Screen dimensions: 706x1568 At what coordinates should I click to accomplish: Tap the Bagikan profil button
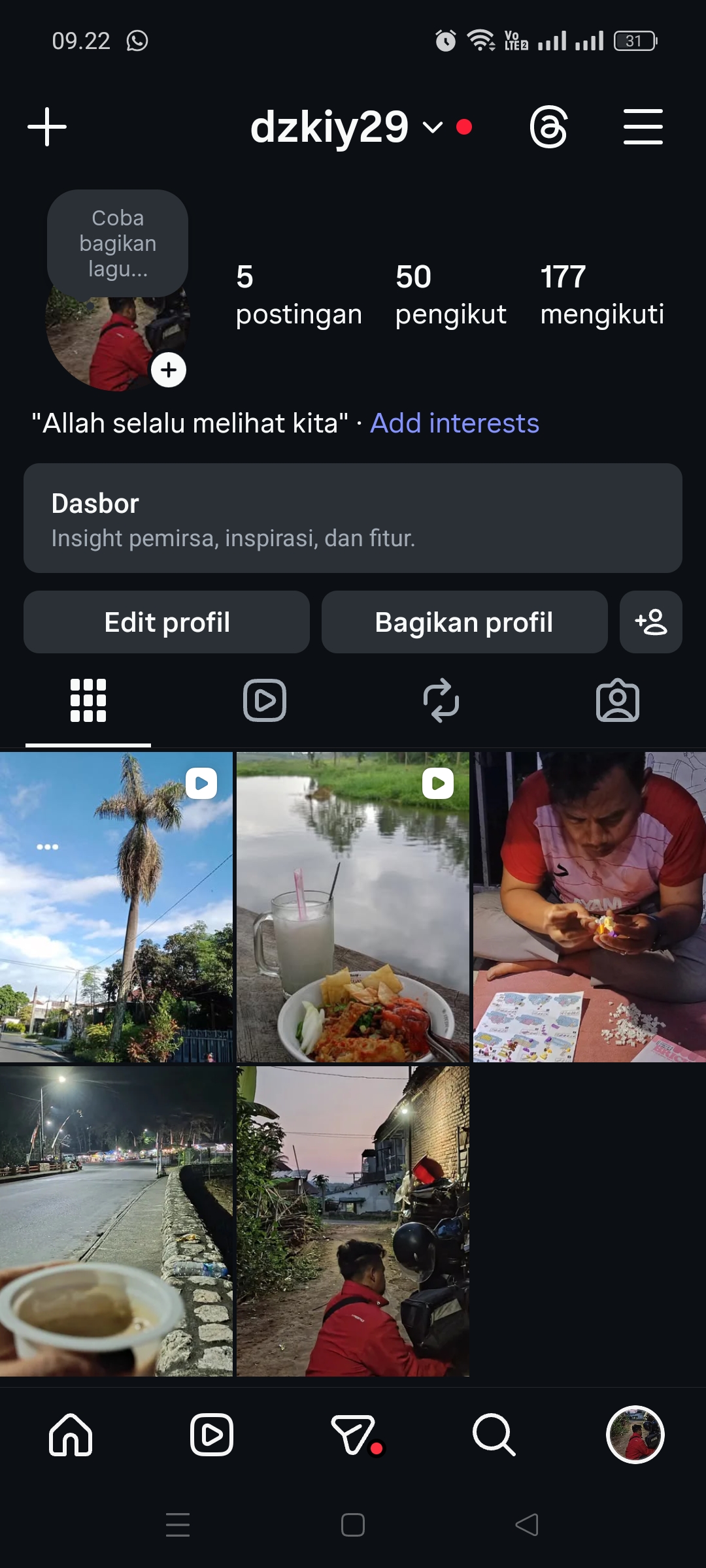pyautogui.click(x=464, y=622)
